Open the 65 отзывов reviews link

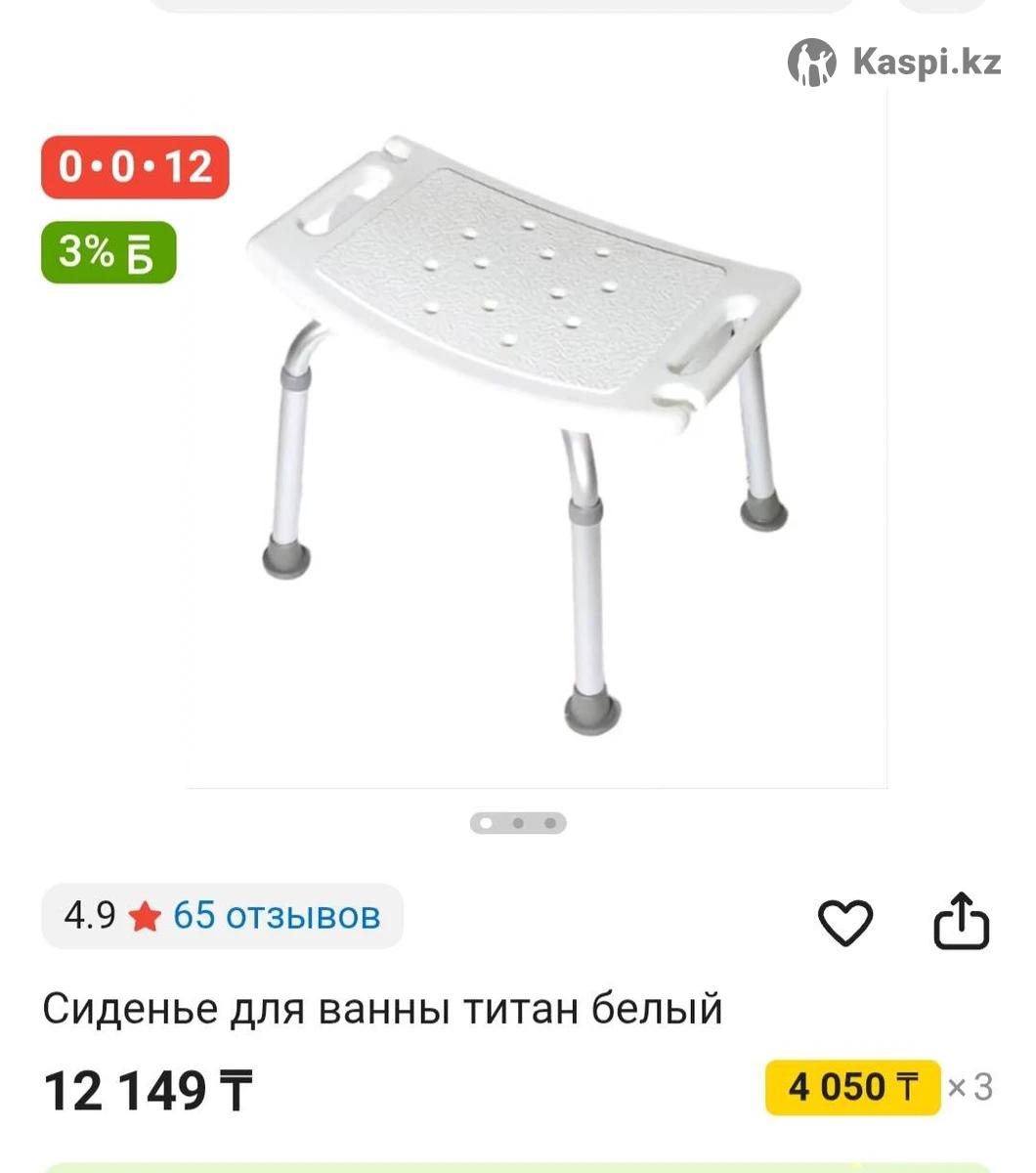point(277,916)
